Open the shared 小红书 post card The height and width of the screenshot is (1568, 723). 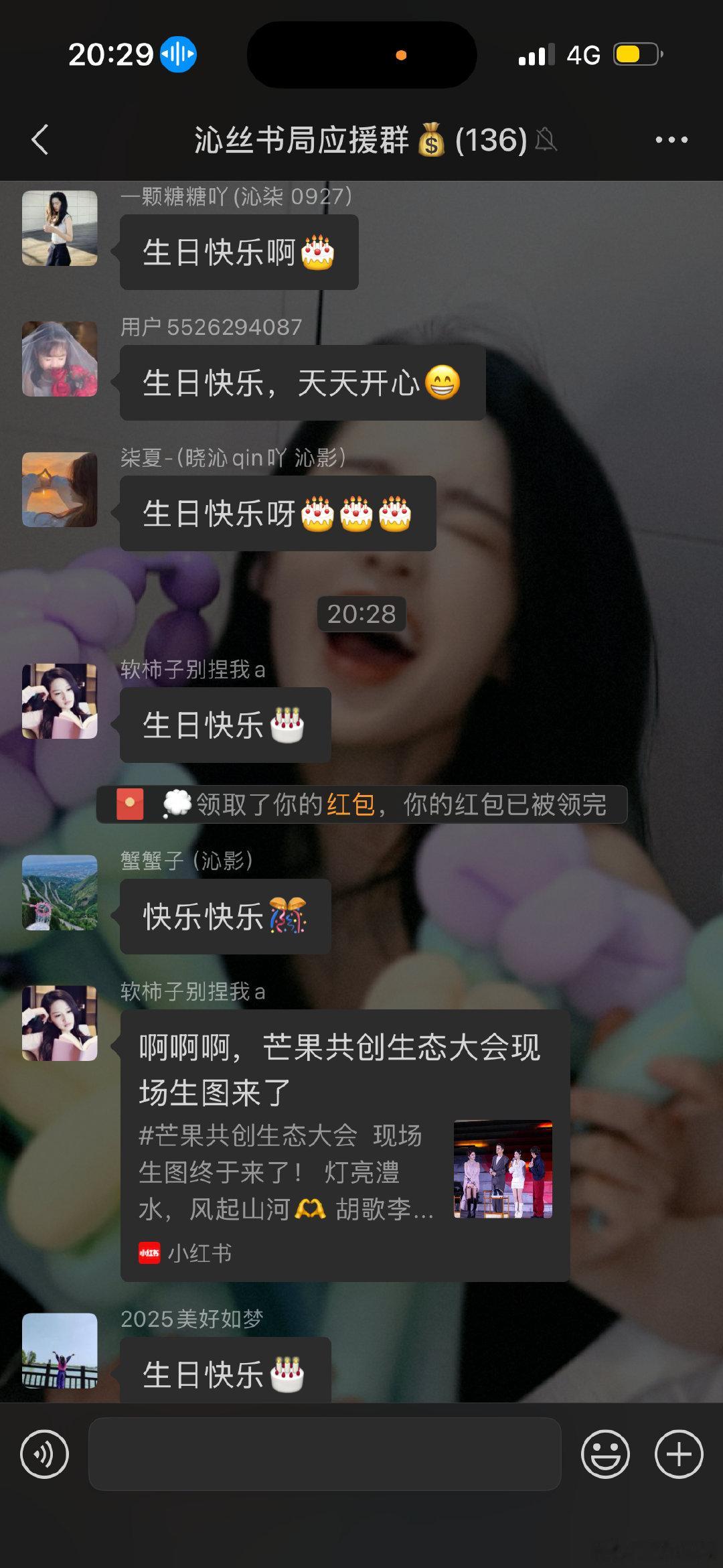345,1145
